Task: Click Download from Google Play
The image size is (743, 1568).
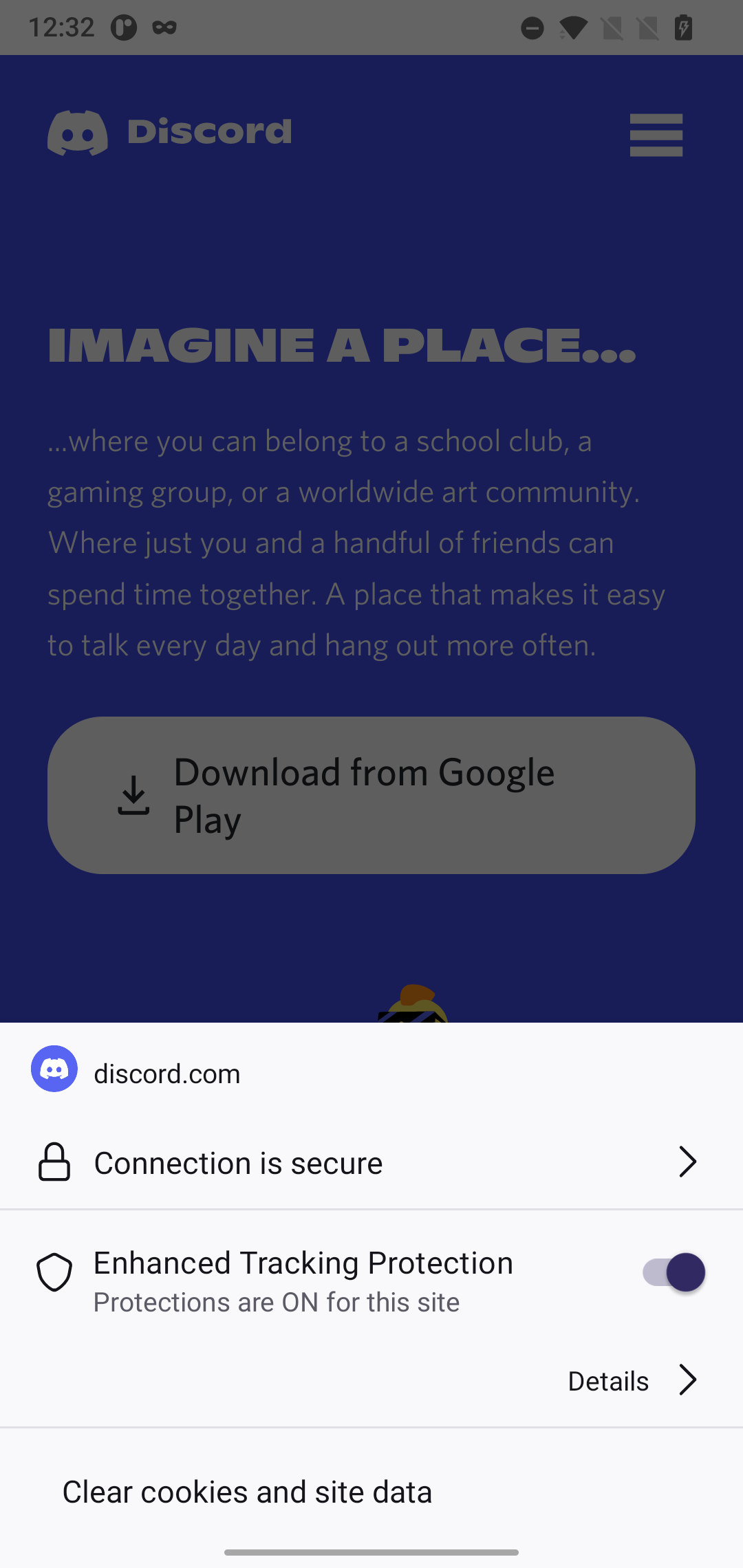Action: [x=371, y=795]
